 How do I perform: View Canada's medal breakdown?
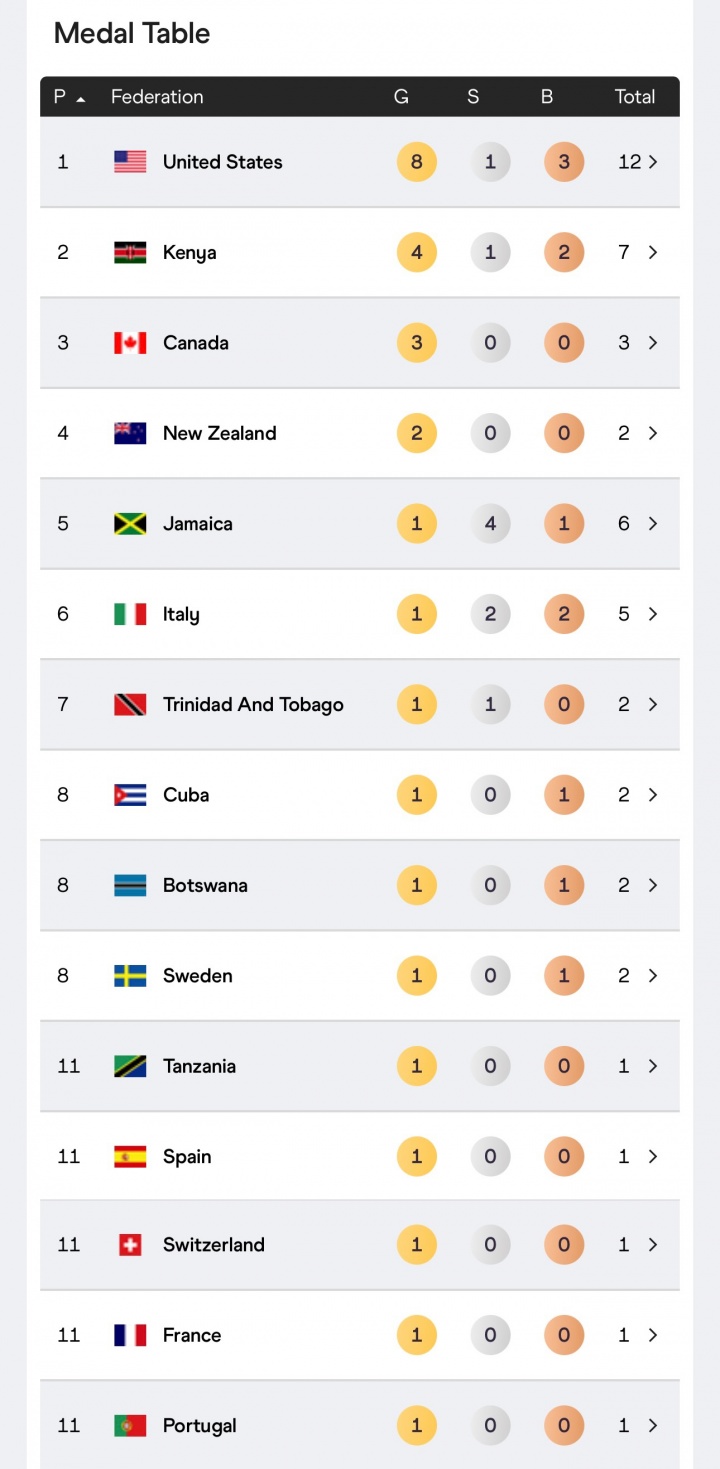360,343
